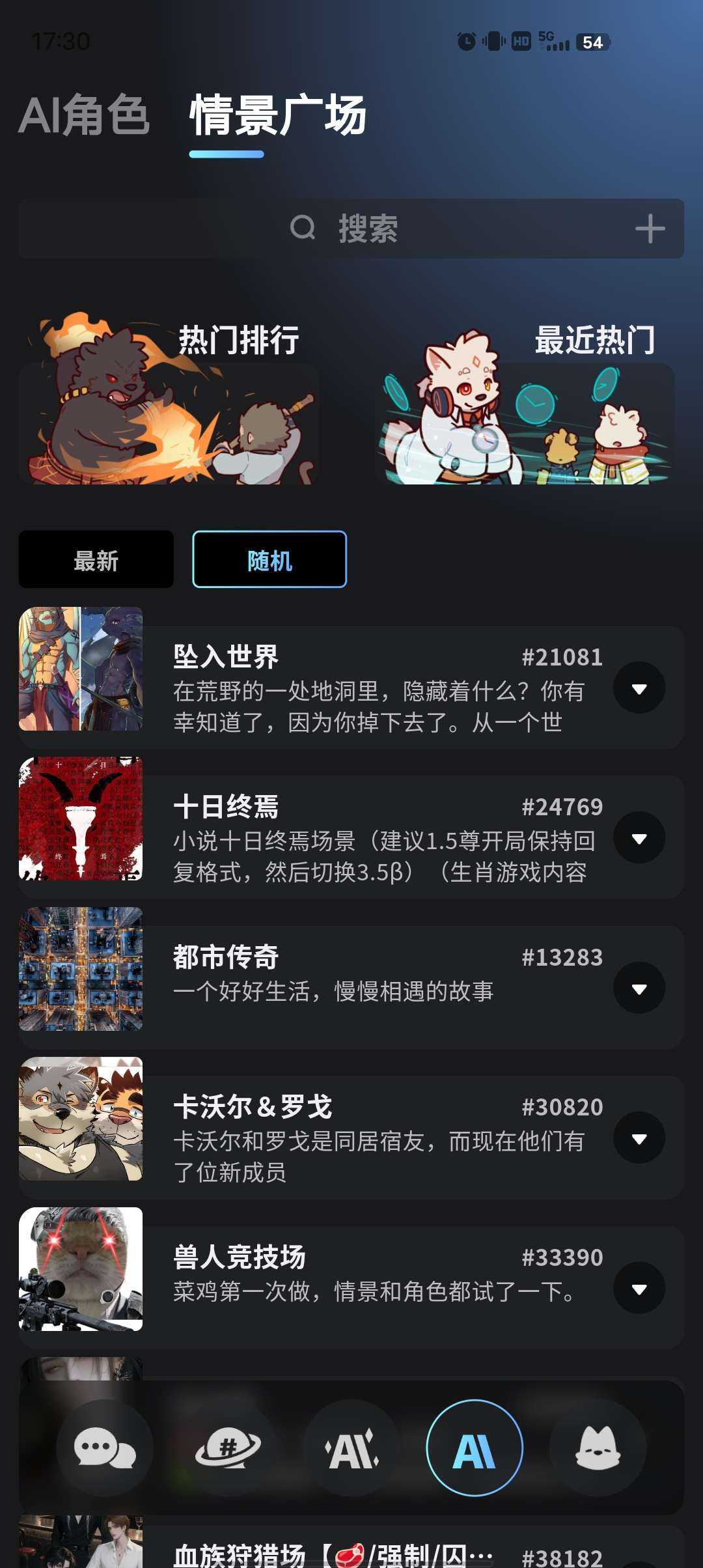Expand the 兽人竞技场 dropdown arrow
This screenshot has height=1568, width=703.
[x=639, y=1289]
